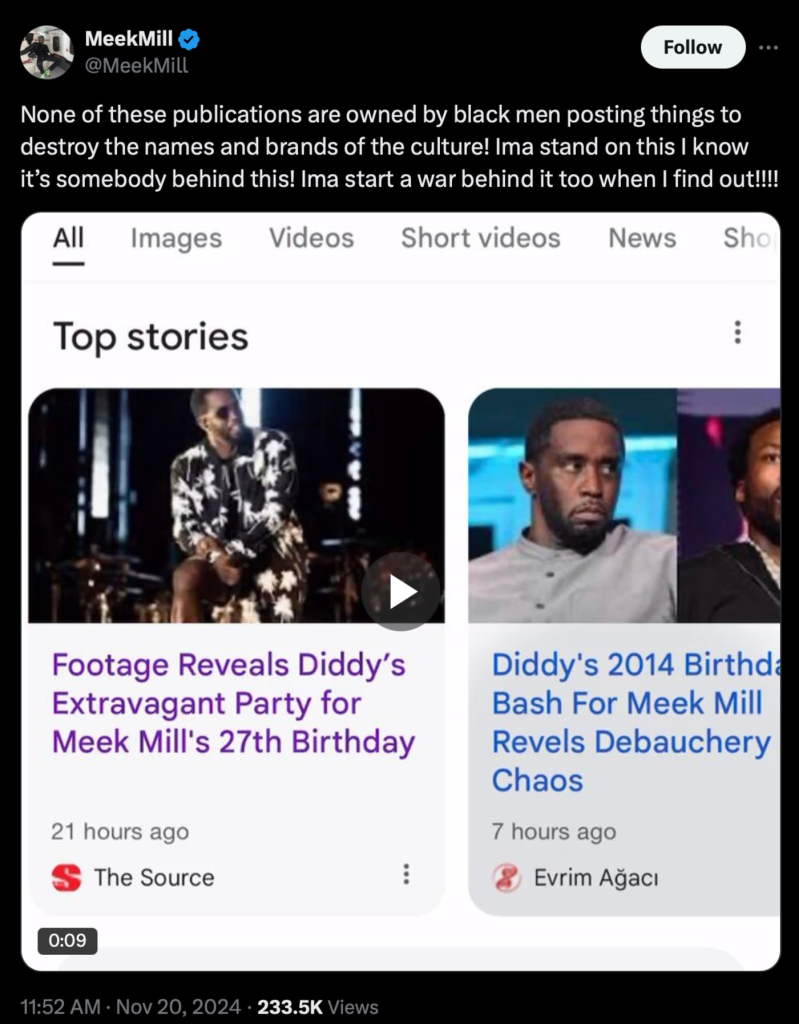799x1024 pixels.
Task: Open the @MeekMill handle link
Action: point(136,66)
